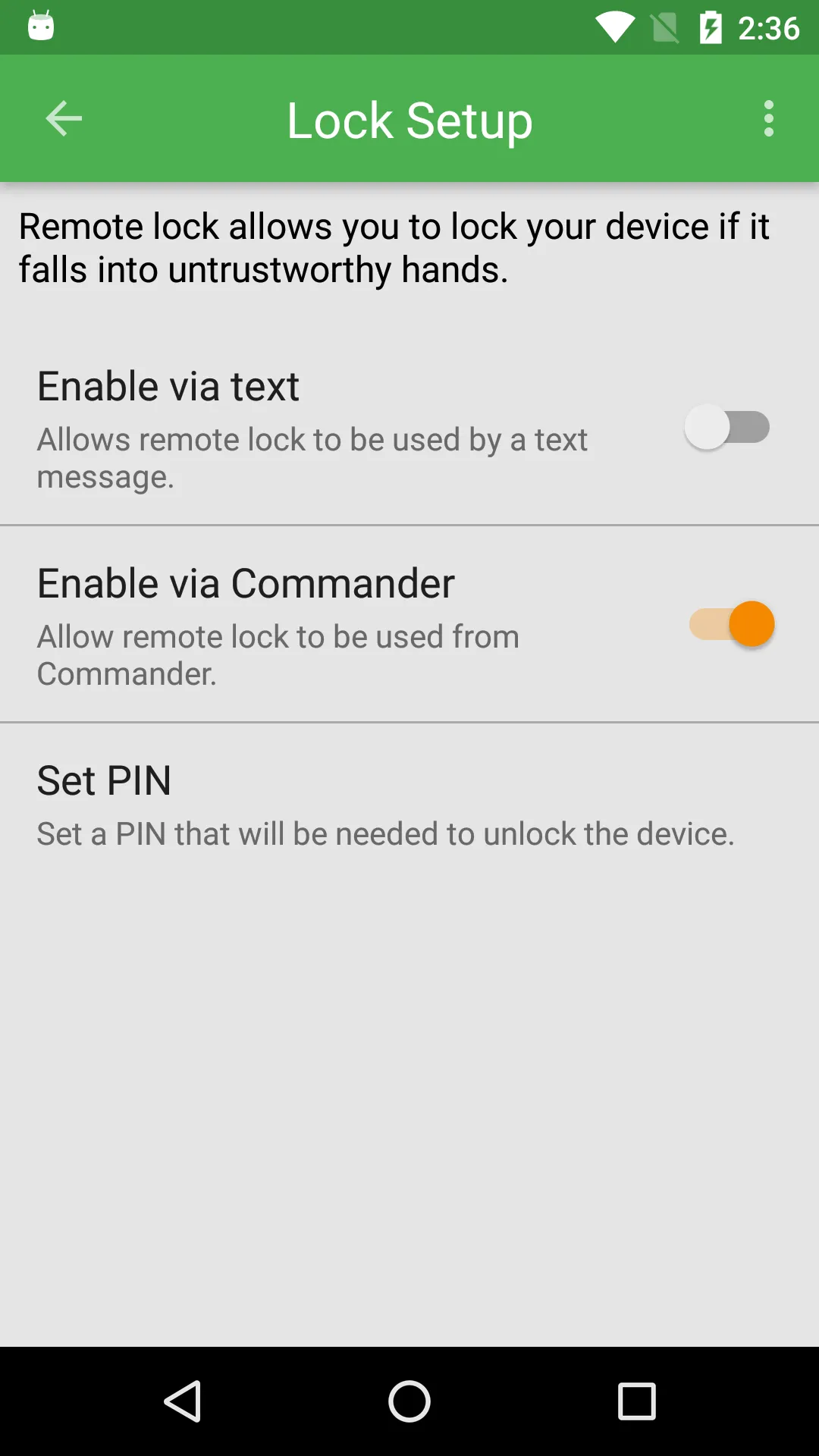
Task: Tap the Lock Setup title
Action: click(409, 118)
